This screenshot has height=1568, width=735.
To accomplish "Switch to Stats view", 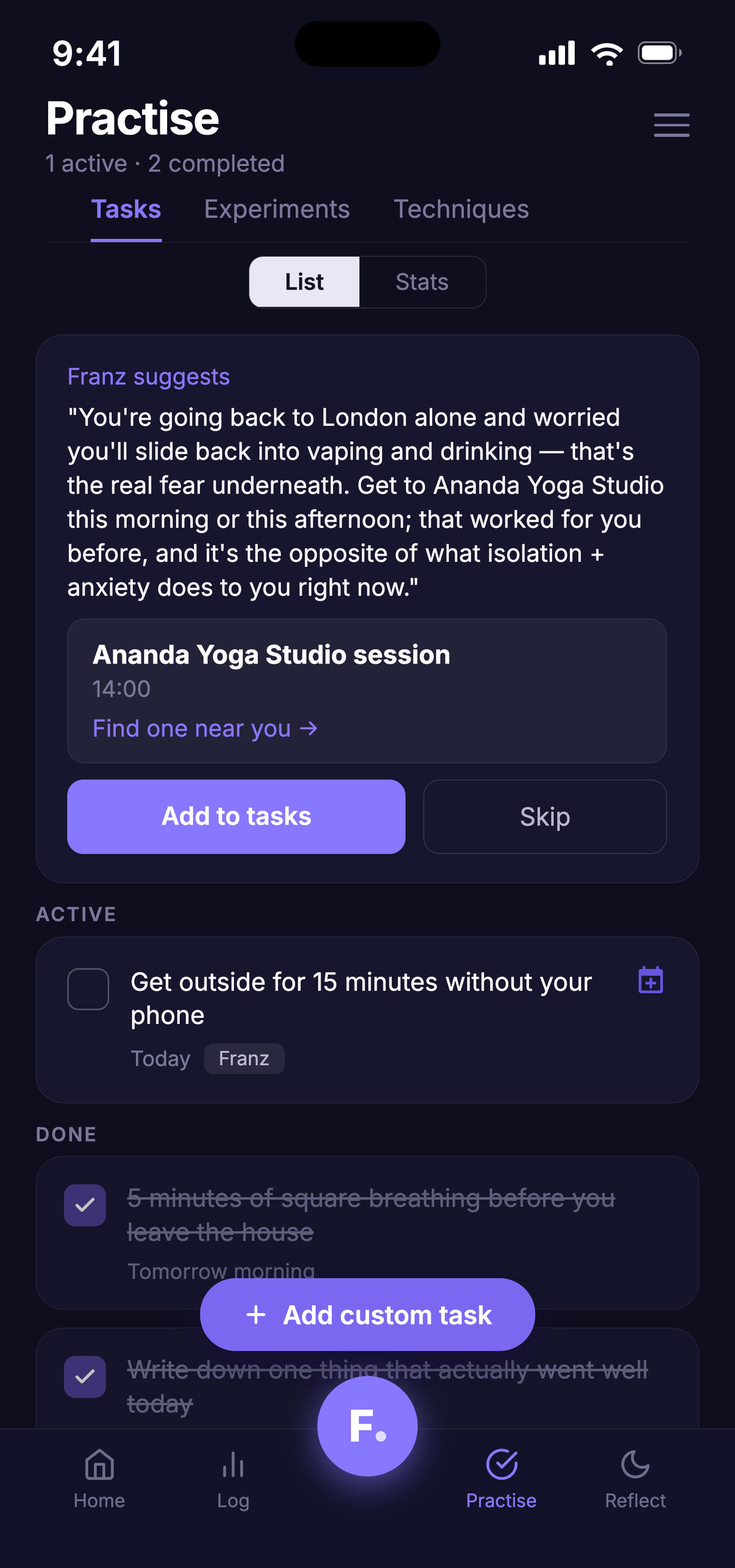I will click(x=422, y=282).
